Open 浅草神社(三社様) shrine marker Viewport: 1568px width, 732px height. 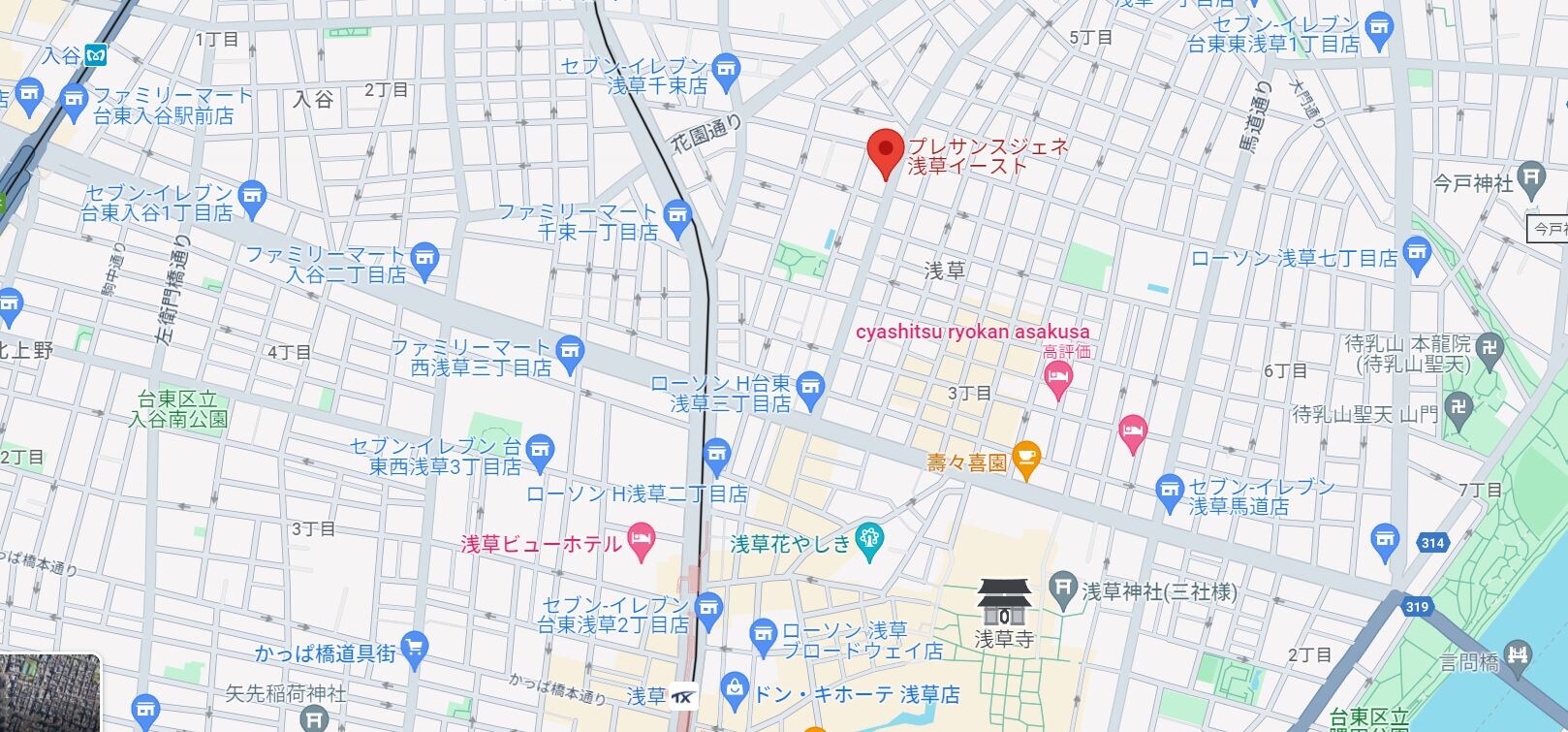coord(1063,588)
